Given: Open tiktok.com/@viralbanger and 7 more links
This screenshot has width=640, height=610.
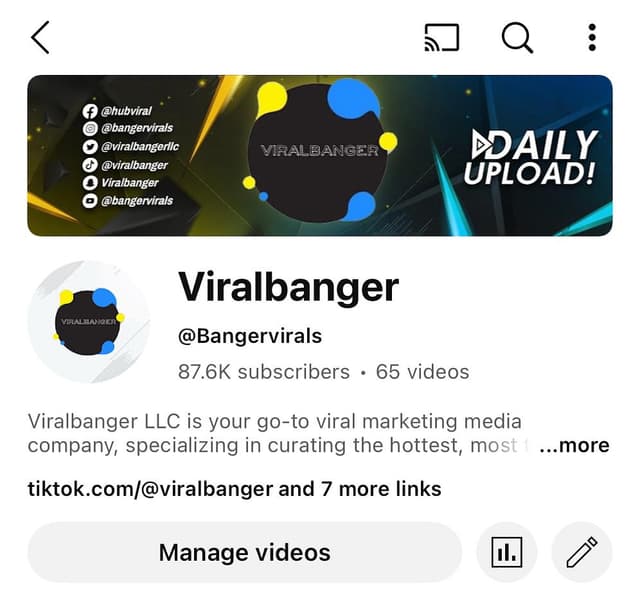Looking at the screenshot, I should (234, 489).
